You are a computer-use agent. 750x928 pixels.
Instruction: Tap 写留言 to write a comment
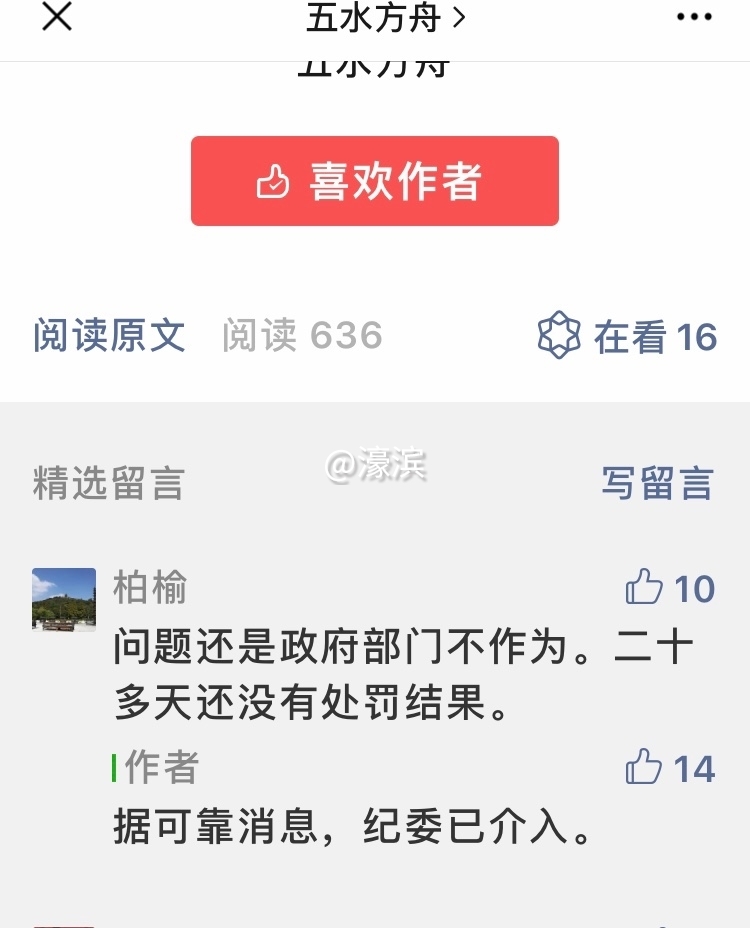click(x=657, y=483)
